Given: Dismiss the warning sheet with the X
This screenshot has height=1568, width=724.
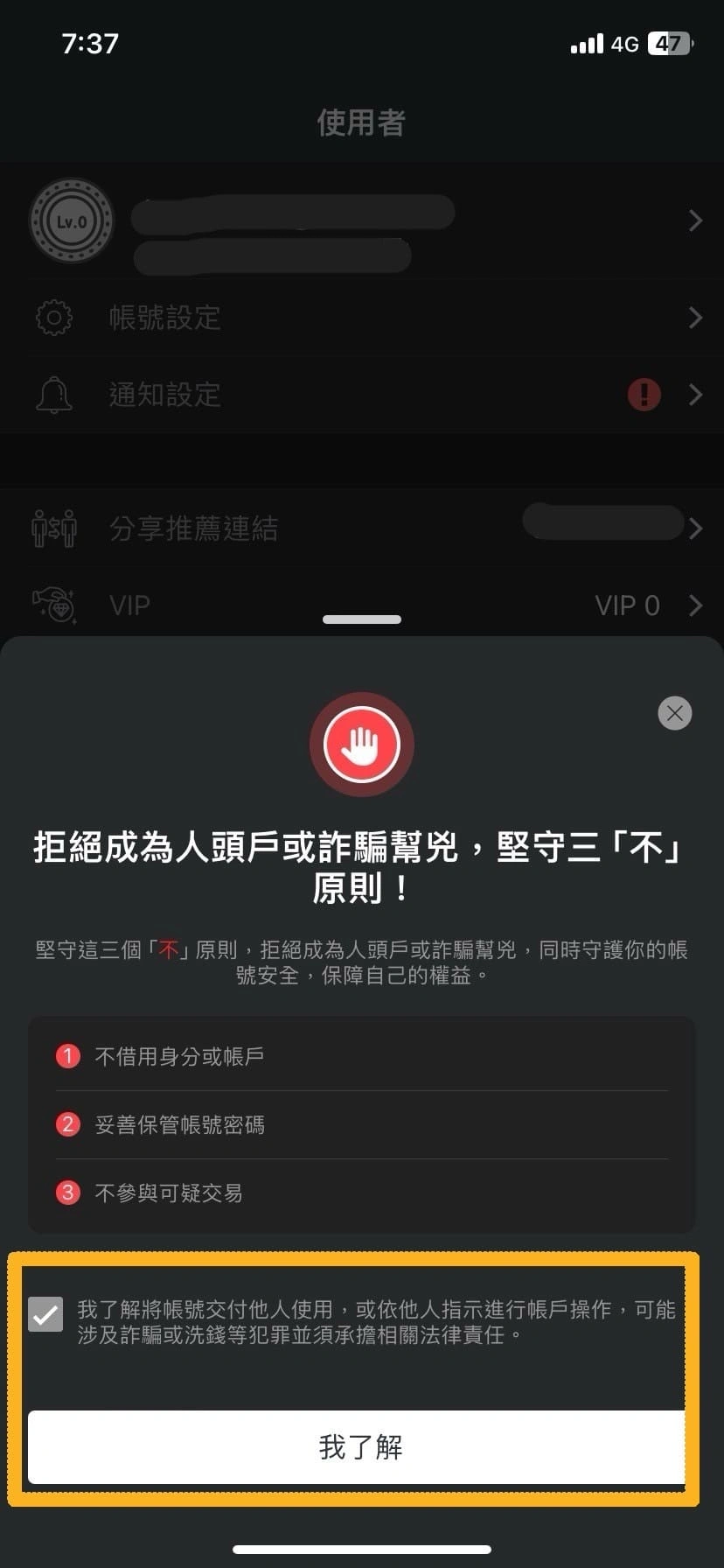Looking at the screenshot, I should [x=674, y=713].
